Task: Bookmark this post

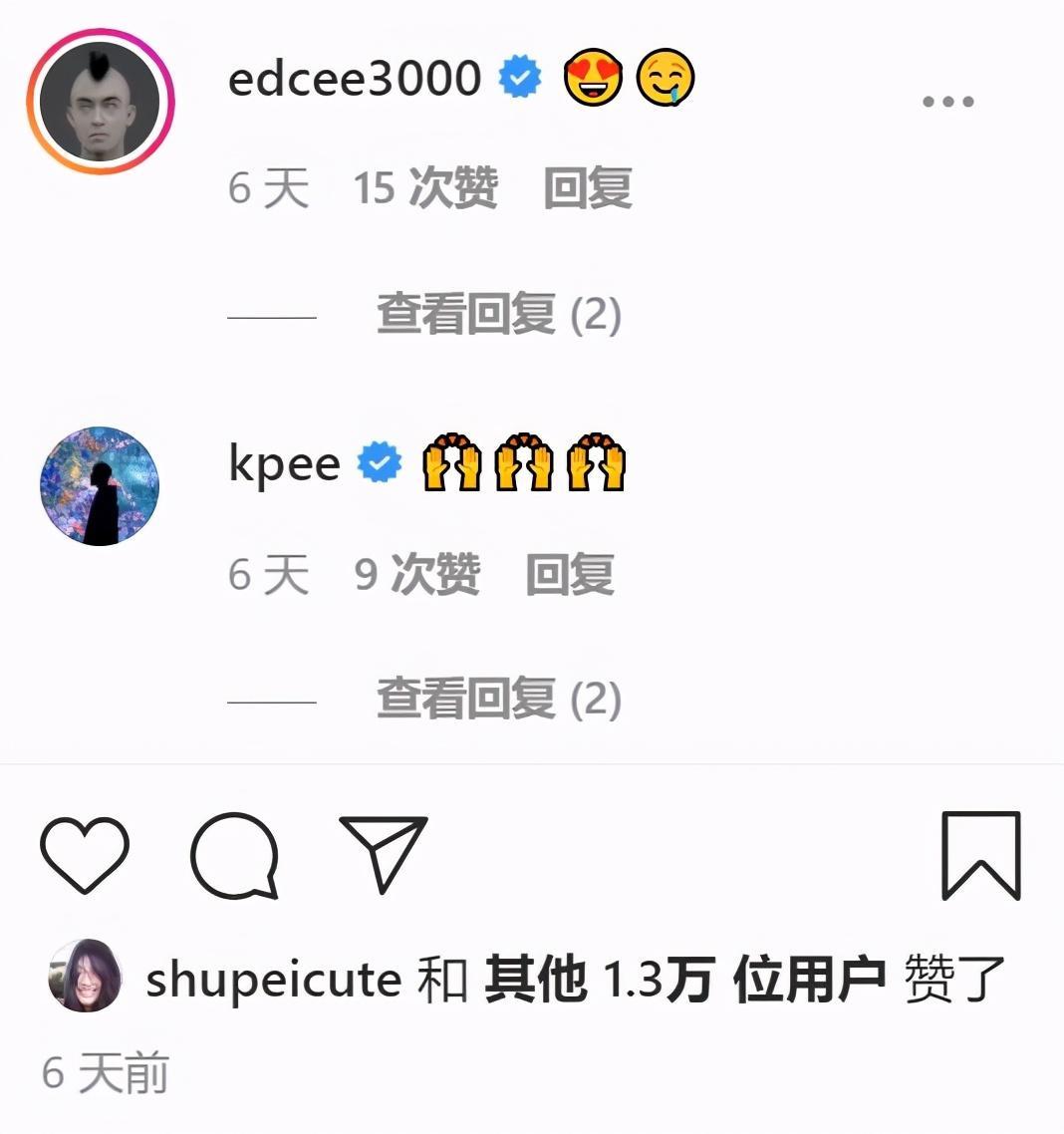Action: (981, 855)
